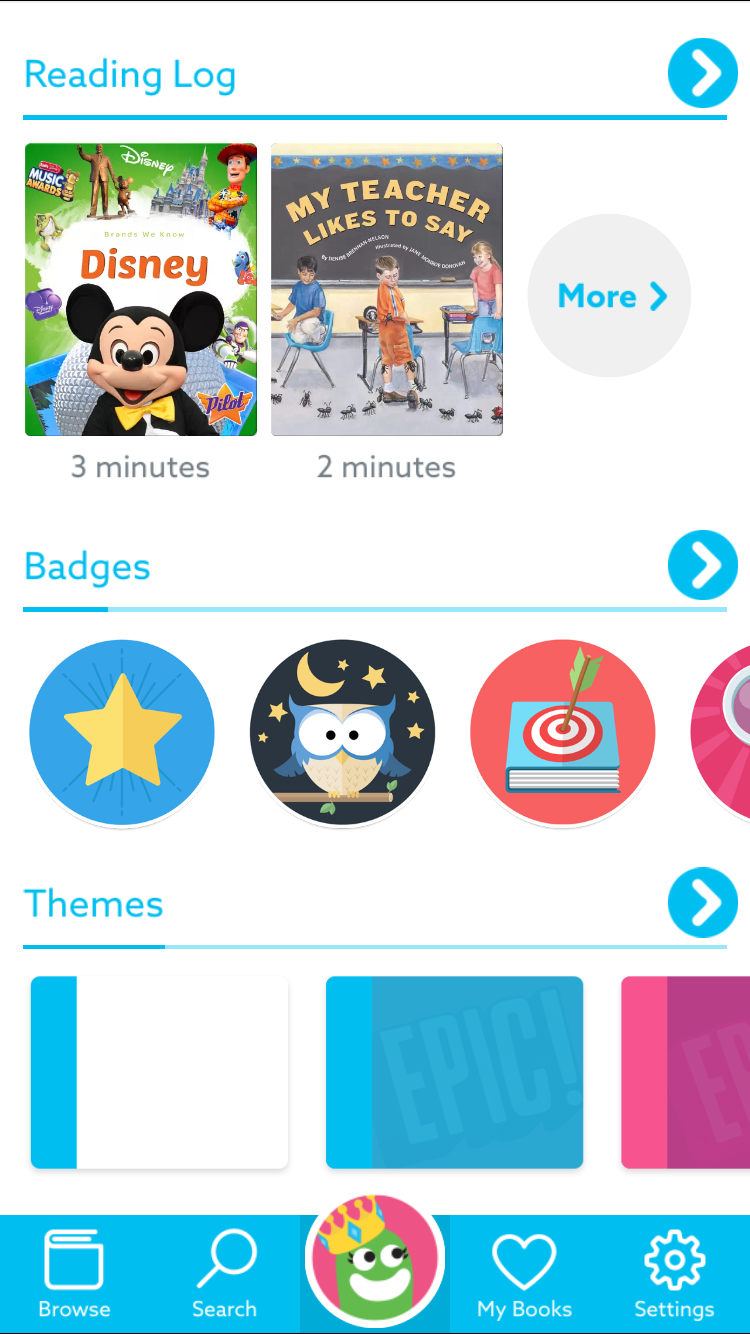Open the Themes section arrow
The width and height of the screenshot is (750, 1334).
click(x=702, y=902)
